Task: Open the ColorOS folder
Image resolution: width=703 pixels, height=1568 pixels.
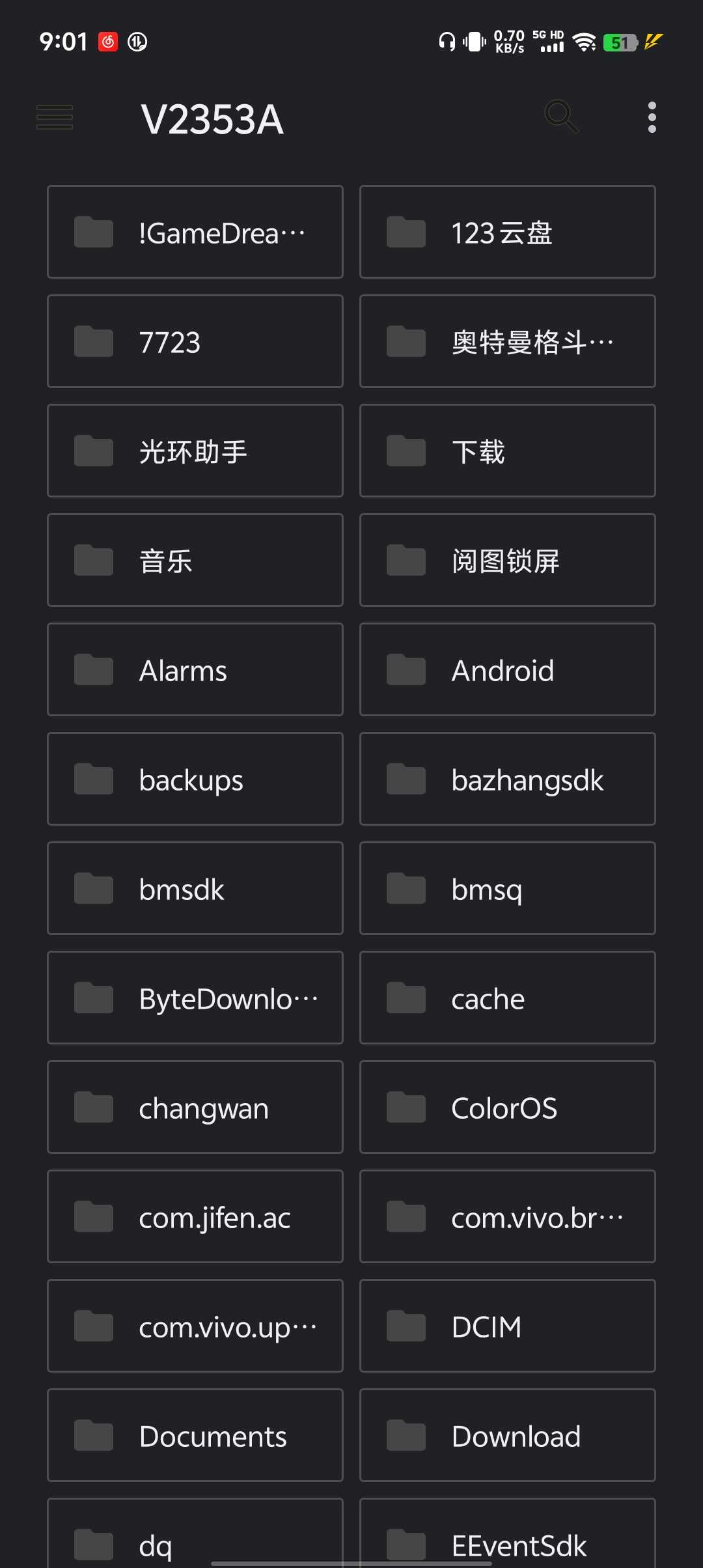Action: pos(507,1108)
